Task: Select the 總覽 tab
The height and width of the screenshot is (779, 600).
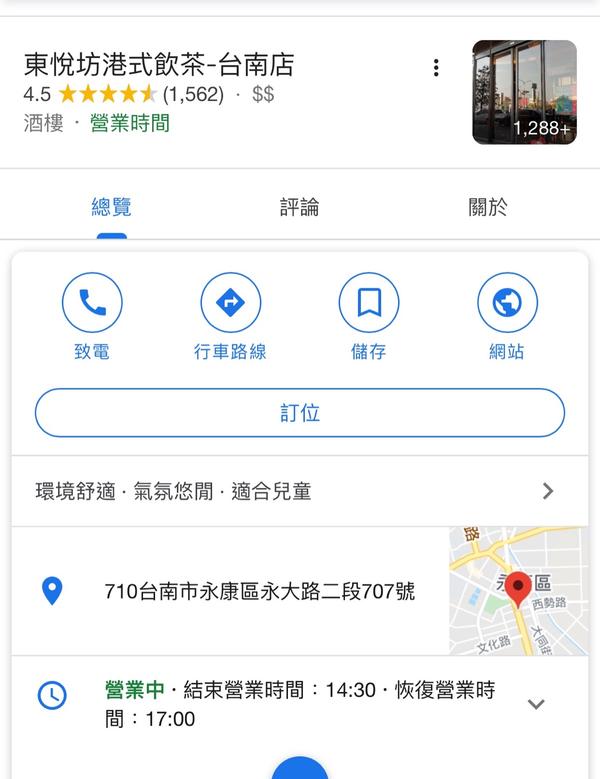Action: click(x=111, y=208)
